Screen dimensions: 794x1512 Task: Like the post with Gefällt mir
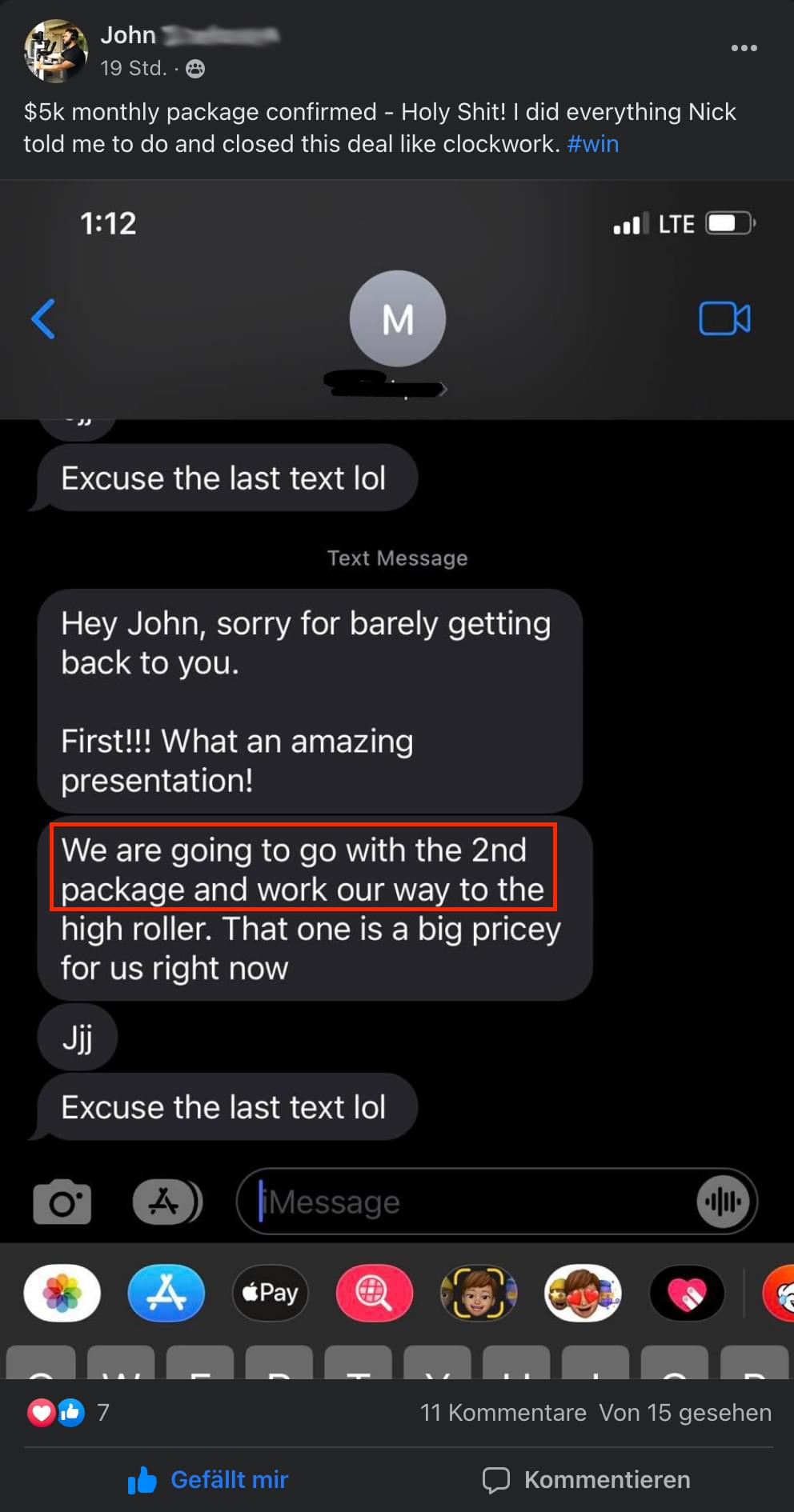[209, 1480]
